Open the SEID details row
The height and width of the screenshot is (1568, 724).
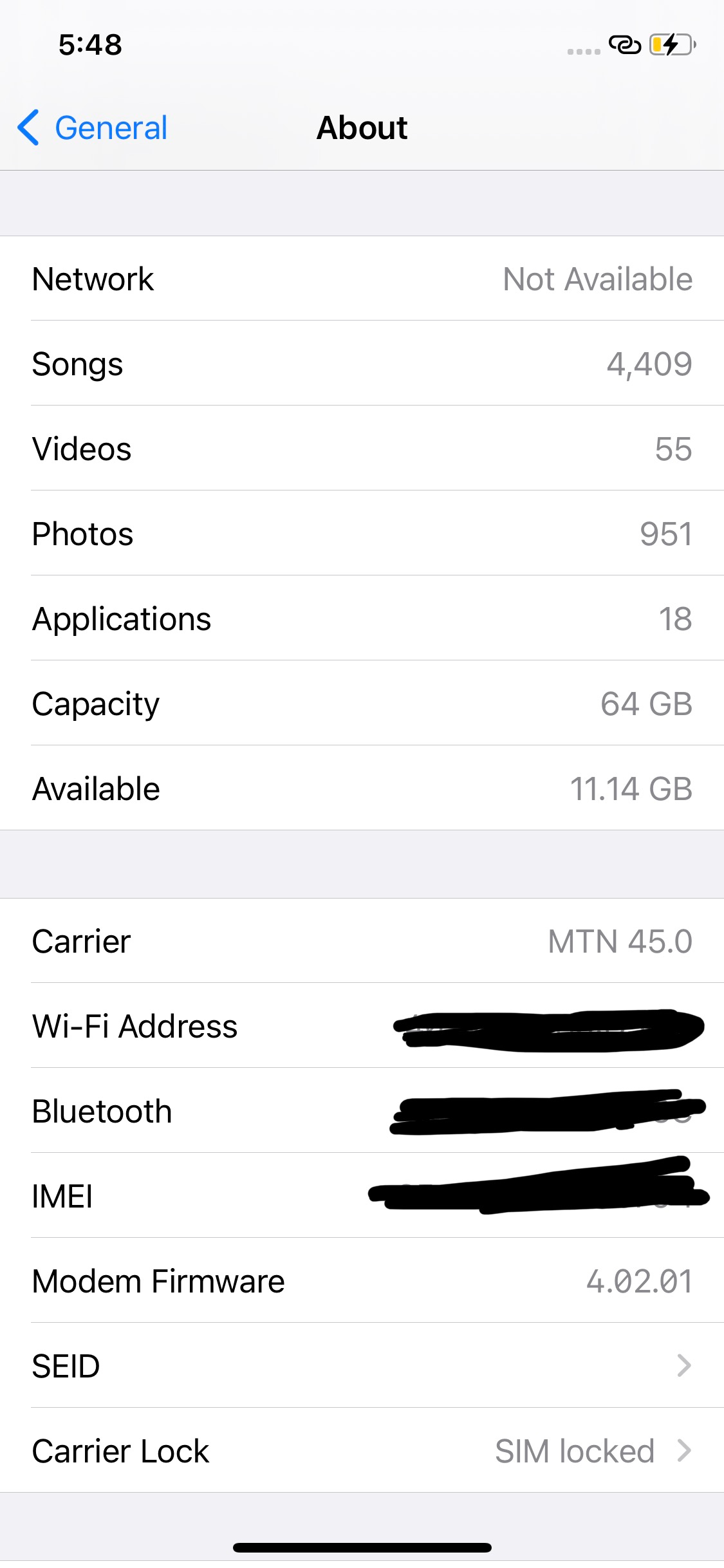tap(362, 1366)
